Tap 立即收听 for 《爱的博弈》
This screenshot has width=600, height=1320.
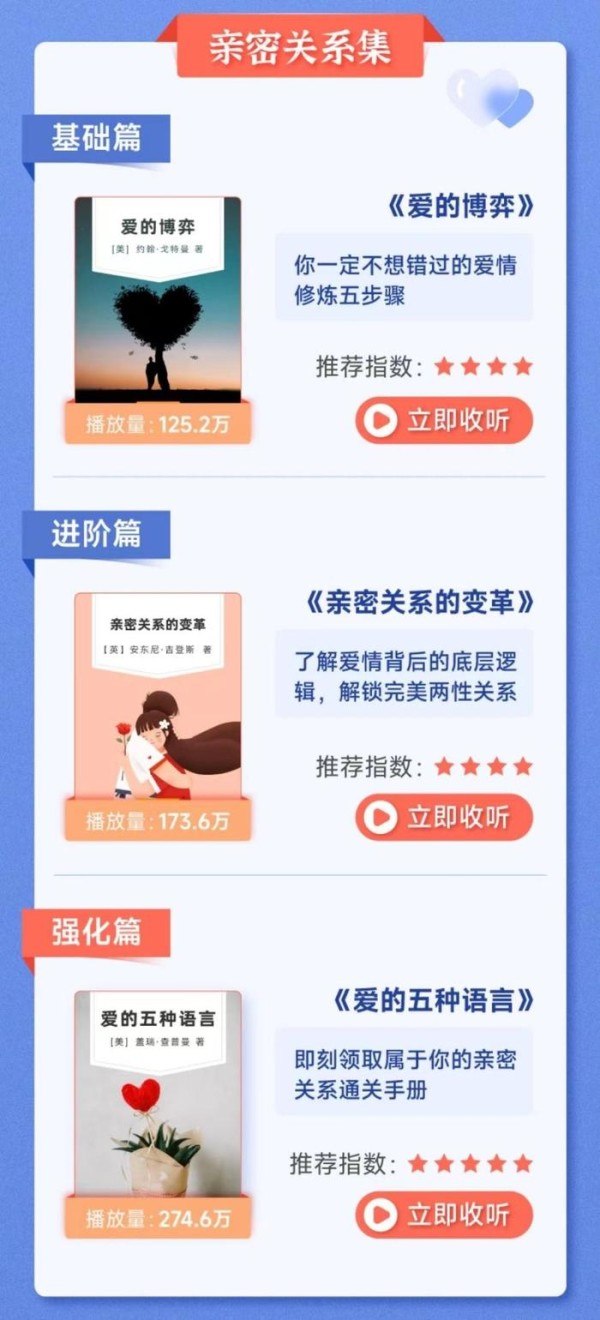tap(444, 421)
